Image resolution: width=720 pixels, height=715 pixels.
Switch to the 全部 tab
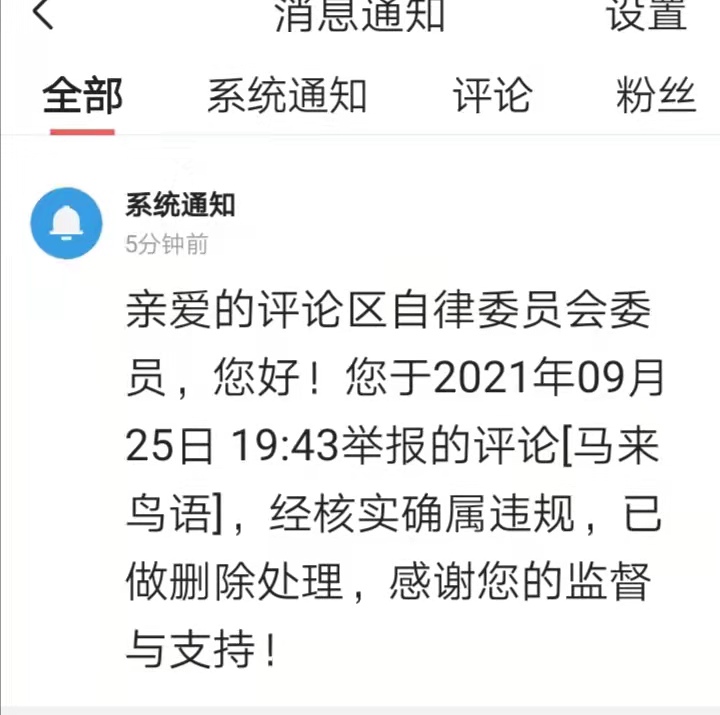click(82, 97)
